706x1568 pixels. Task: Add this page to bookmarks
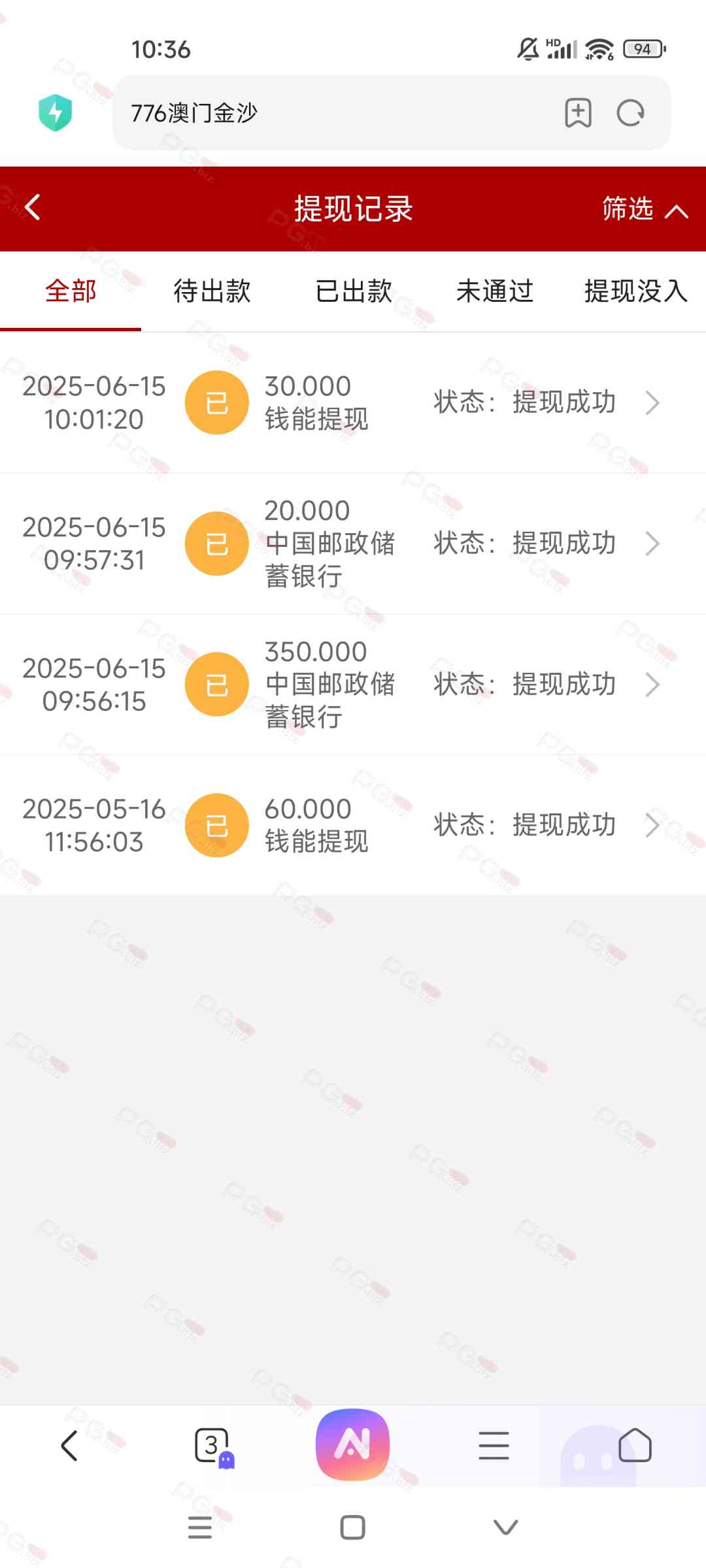(x=578, y=113)
